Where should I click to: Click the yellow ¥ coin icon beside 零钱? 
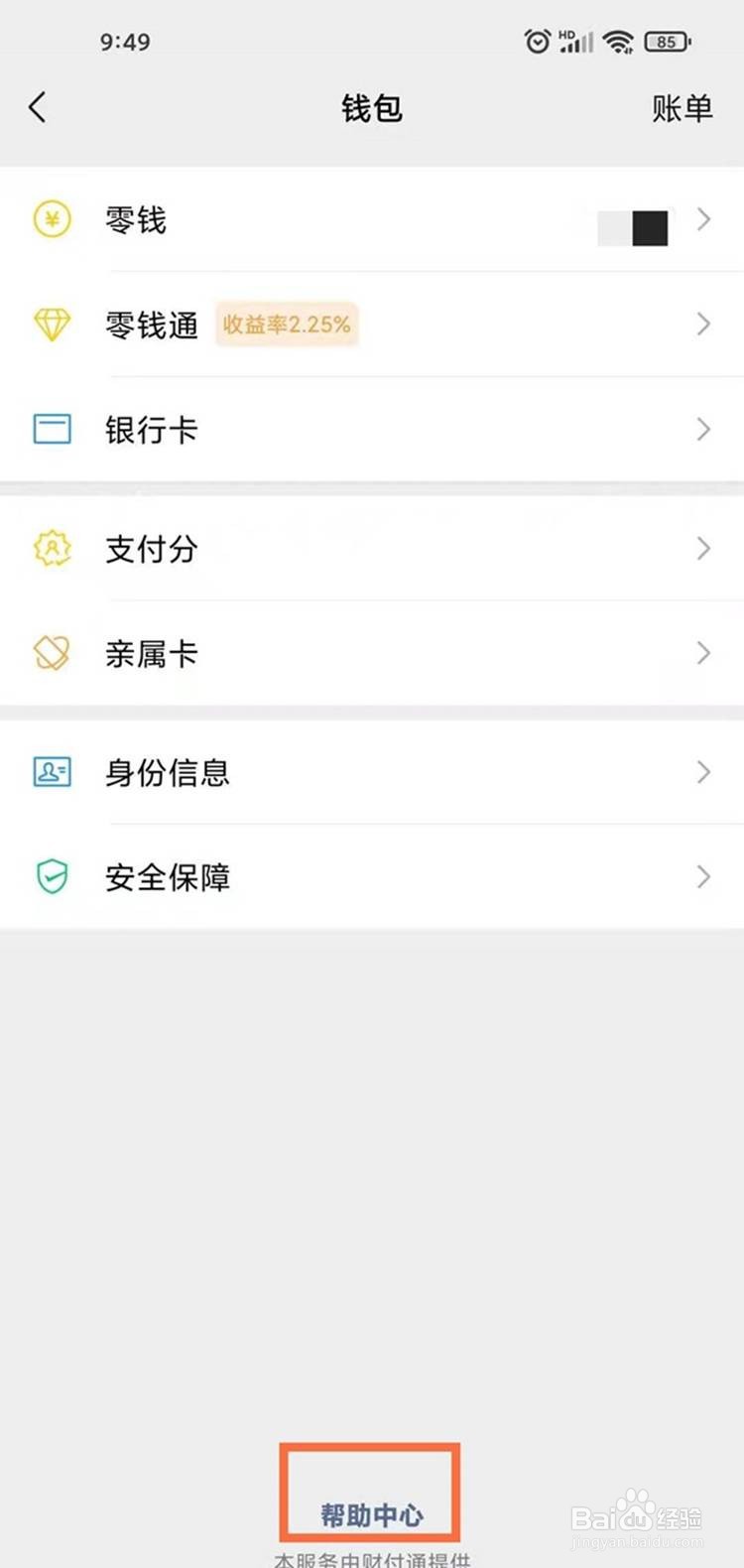52,220
